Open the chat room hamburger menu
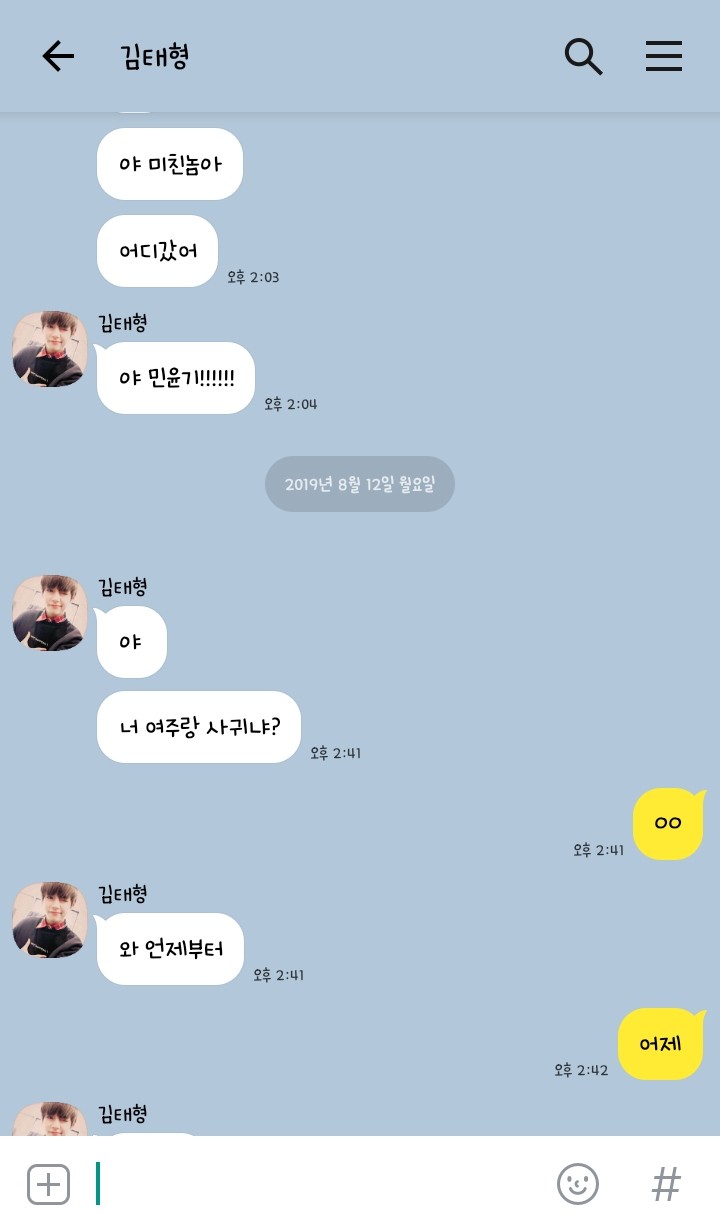The width and height of the screenshot is (720, 1232). pos(664,57)
